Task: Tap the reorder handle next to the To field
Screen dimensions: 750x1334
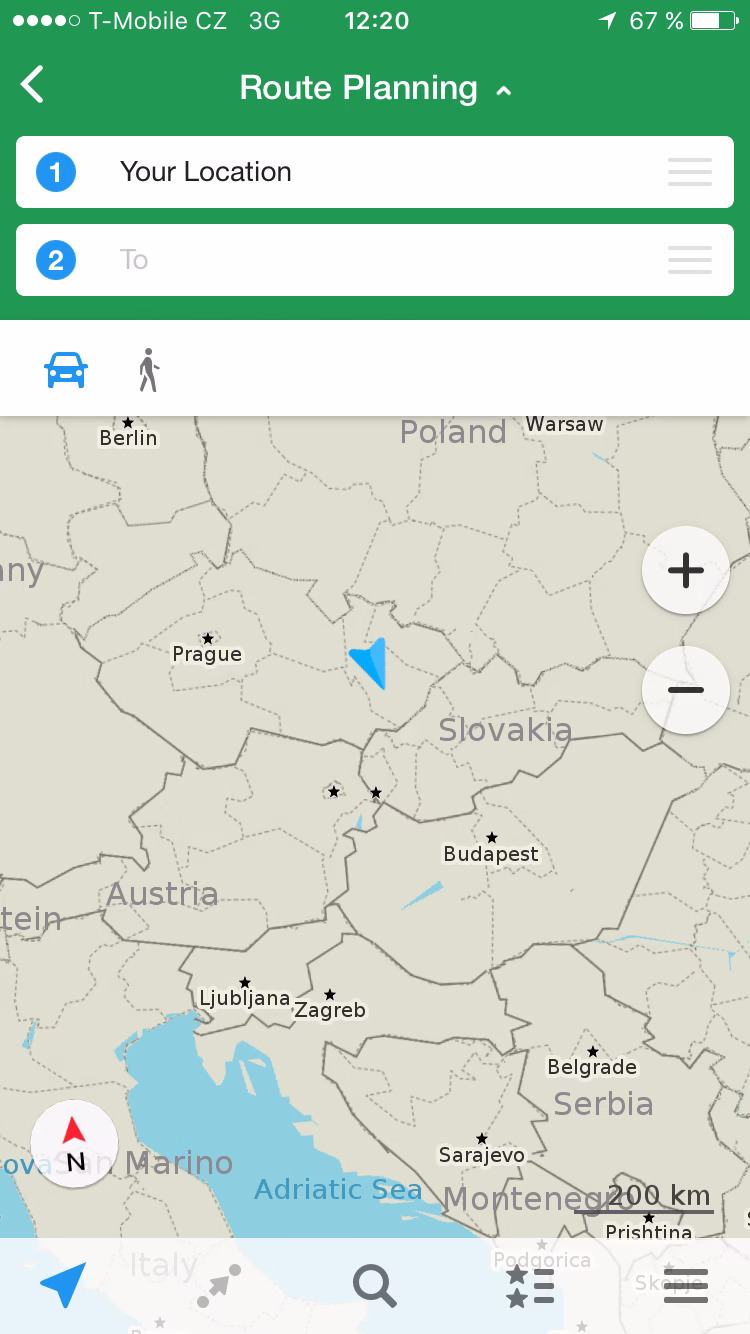Action: [x=689, y=260]
